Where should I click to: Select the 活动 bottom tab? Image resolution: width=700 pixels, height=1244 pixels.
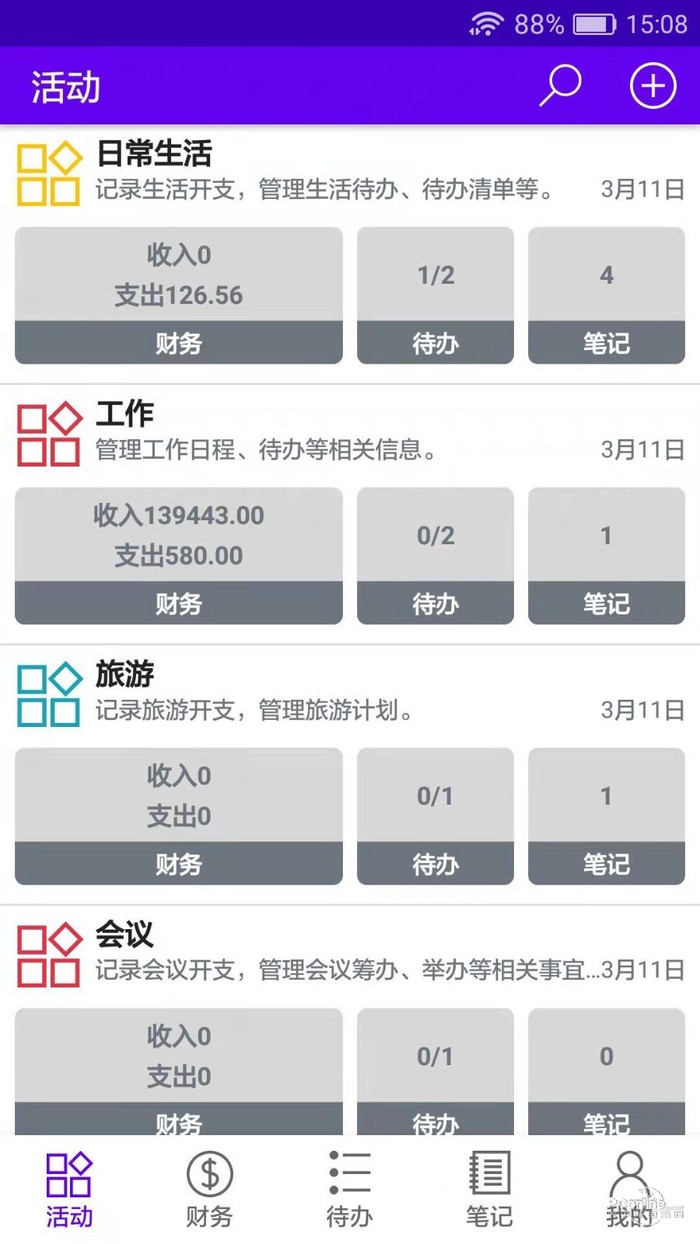[x=69, y=1190]
